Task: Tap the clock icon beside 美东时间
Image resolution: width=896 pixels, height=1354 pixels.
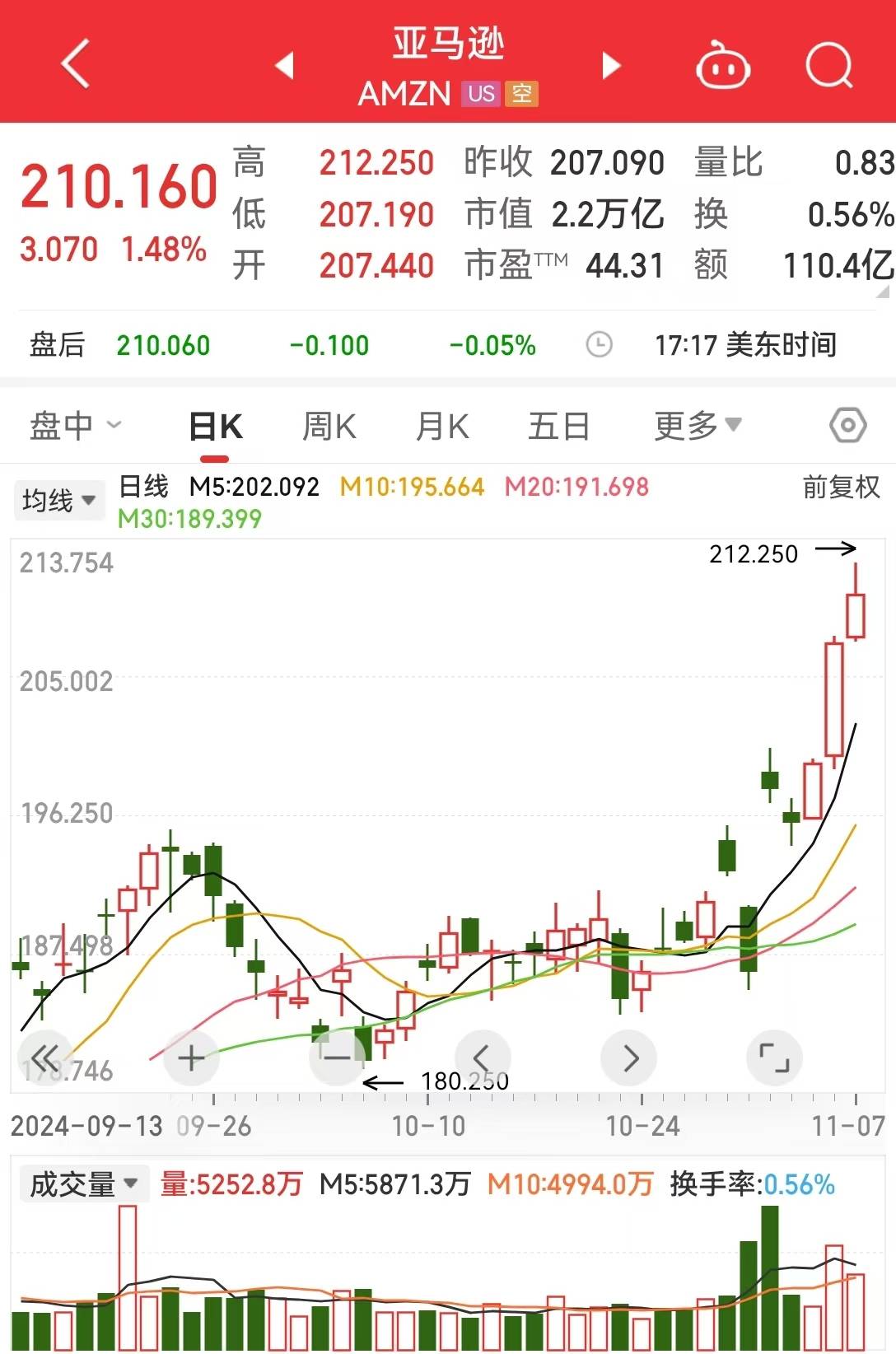Action: click(600, 345)
